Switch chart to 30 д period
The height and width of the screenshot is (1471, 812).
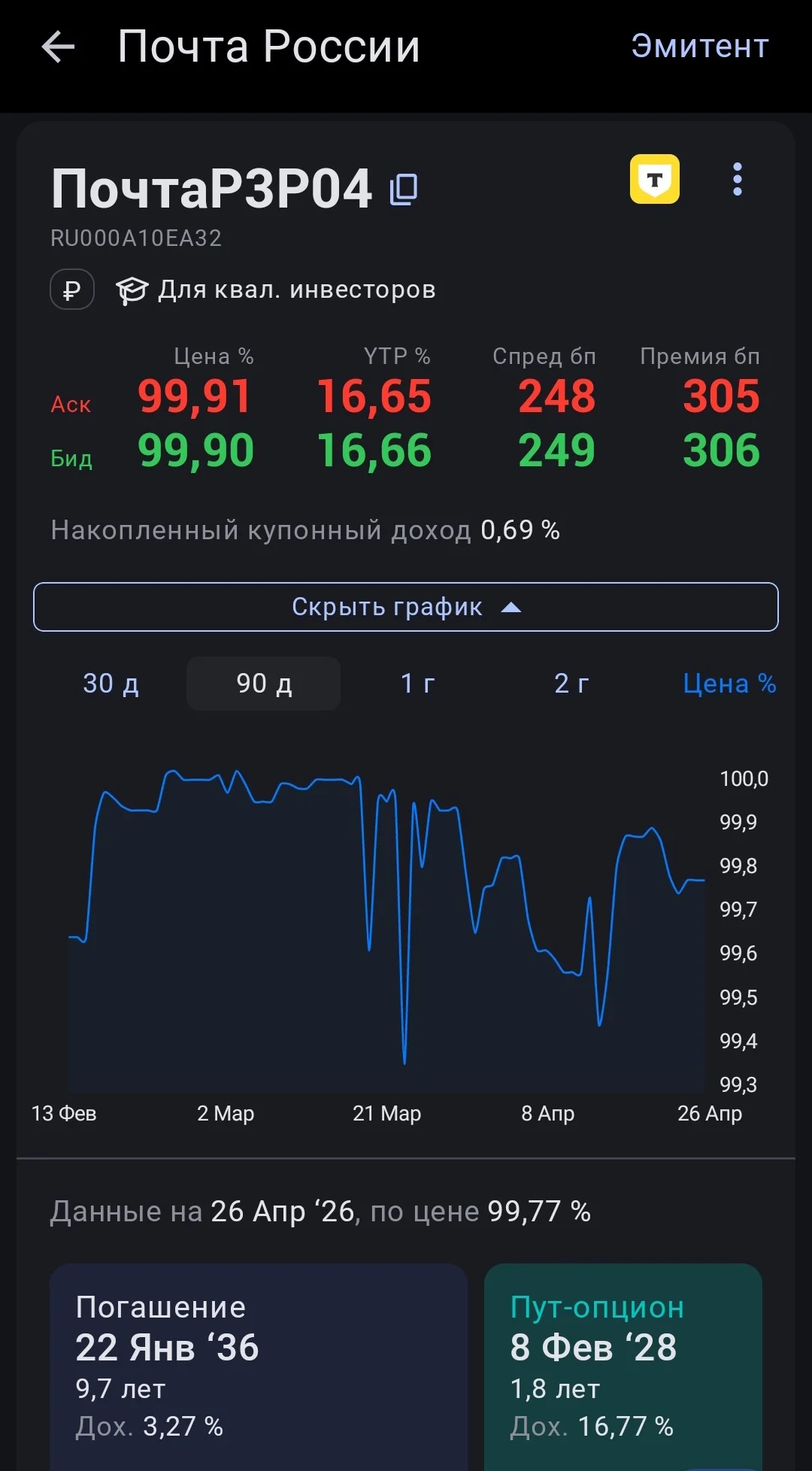point(111,684)
